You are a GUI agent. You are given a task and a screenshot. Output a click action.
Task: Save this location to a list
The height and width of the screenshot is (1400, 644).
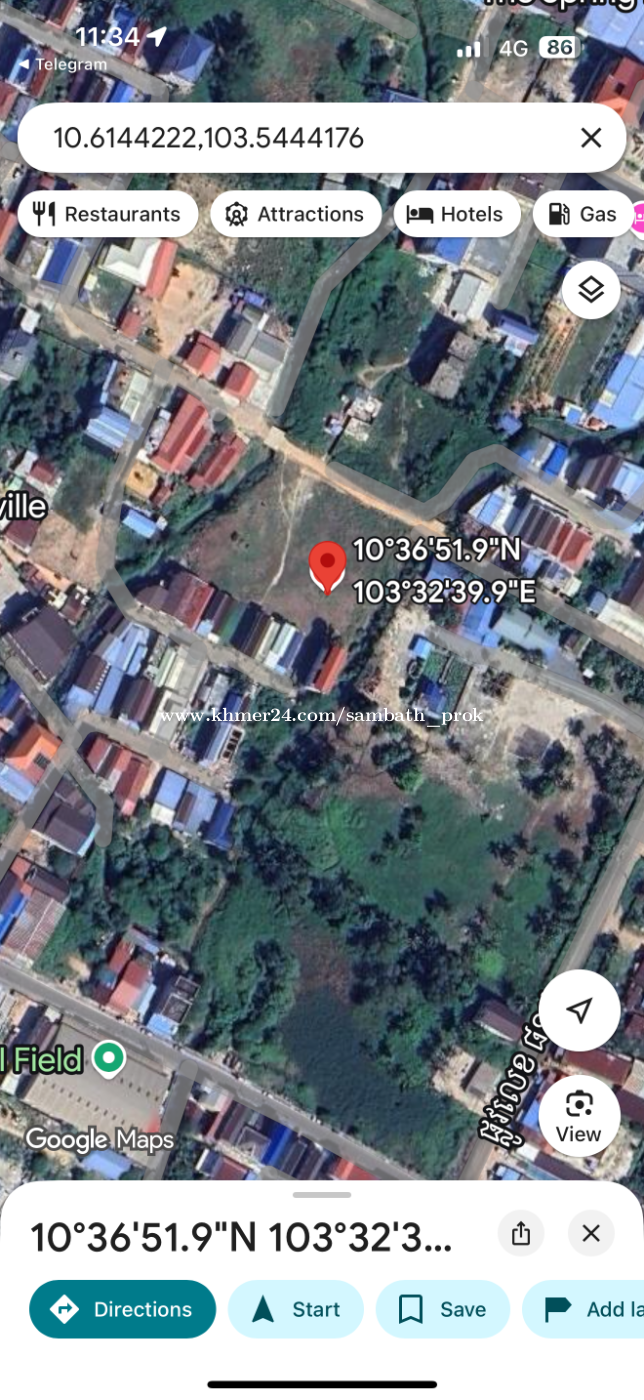coord(442,1309)
